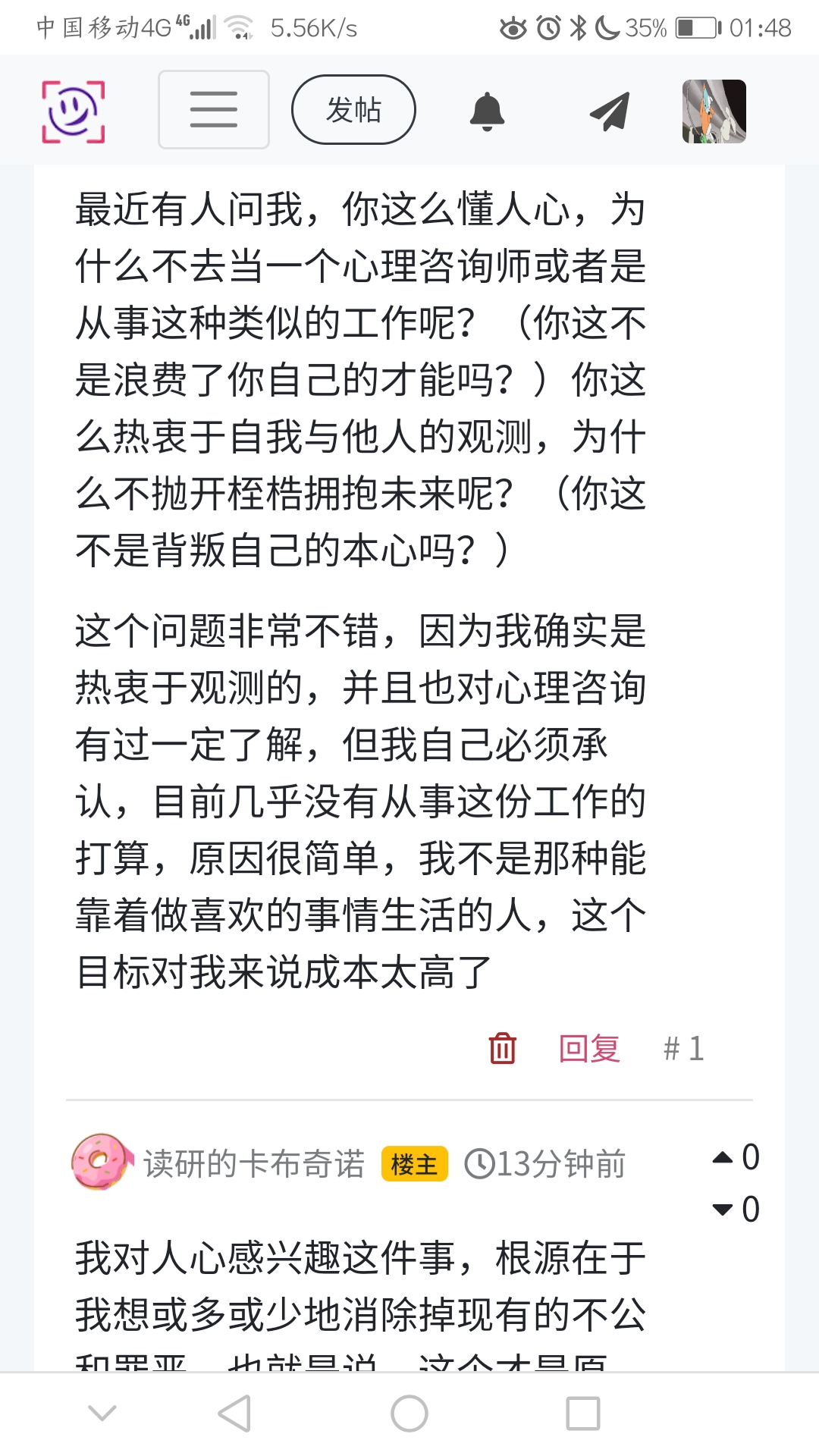Open the profile avatar in the header
The image size is (819, 1456).
pos(714,111)
